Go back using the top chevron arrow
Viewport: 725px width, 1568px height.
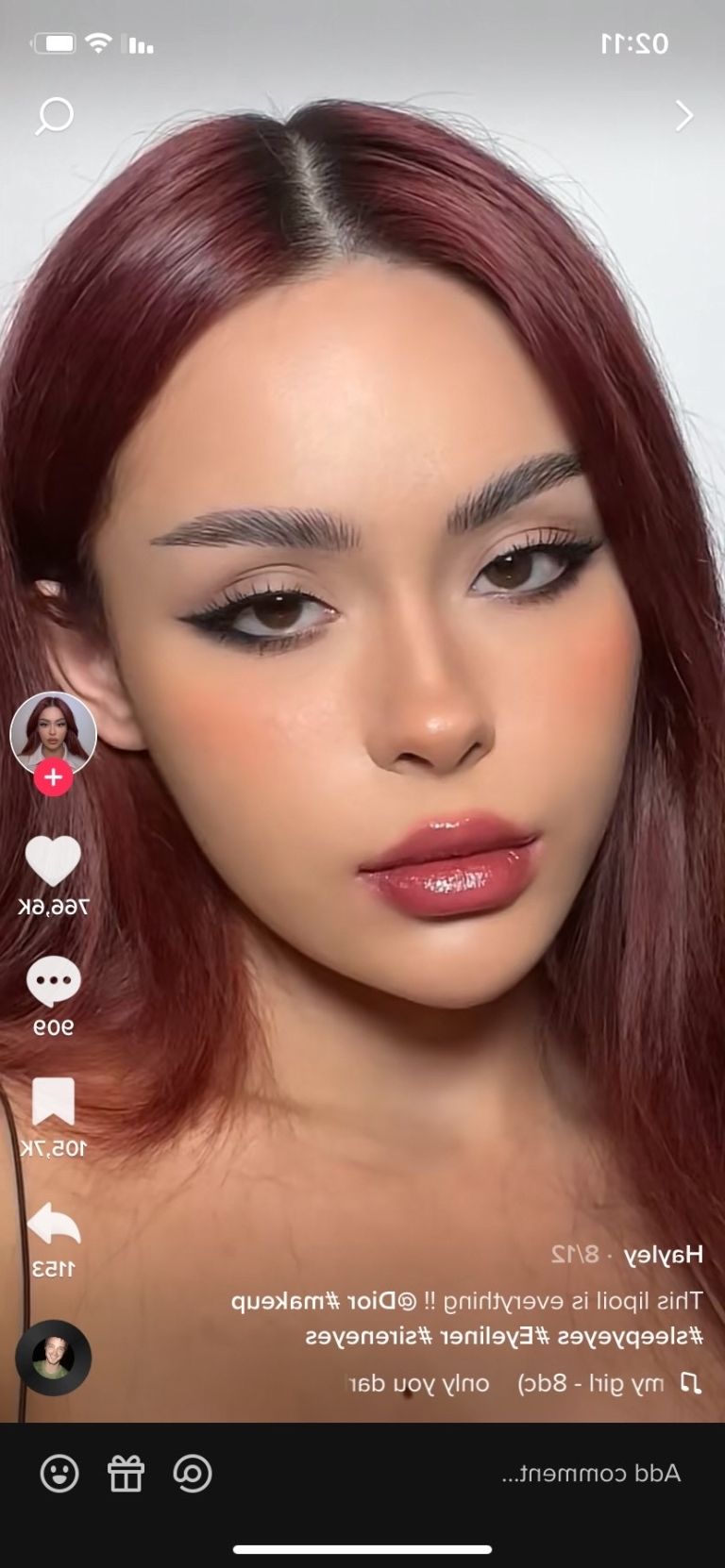click(684, 115)
